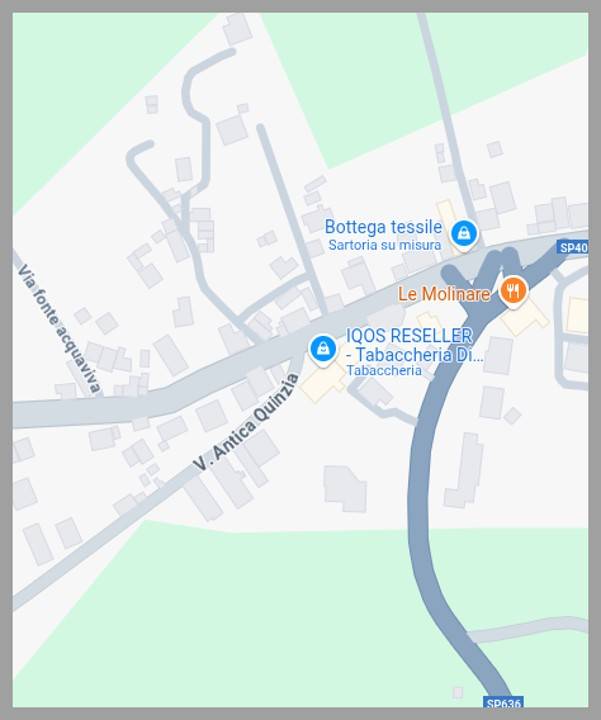The width and height of the screenshot is (601, 720).
Task: Tap the IQOS RESELLER Tabaccheria marker
Action: click(323, 348)
